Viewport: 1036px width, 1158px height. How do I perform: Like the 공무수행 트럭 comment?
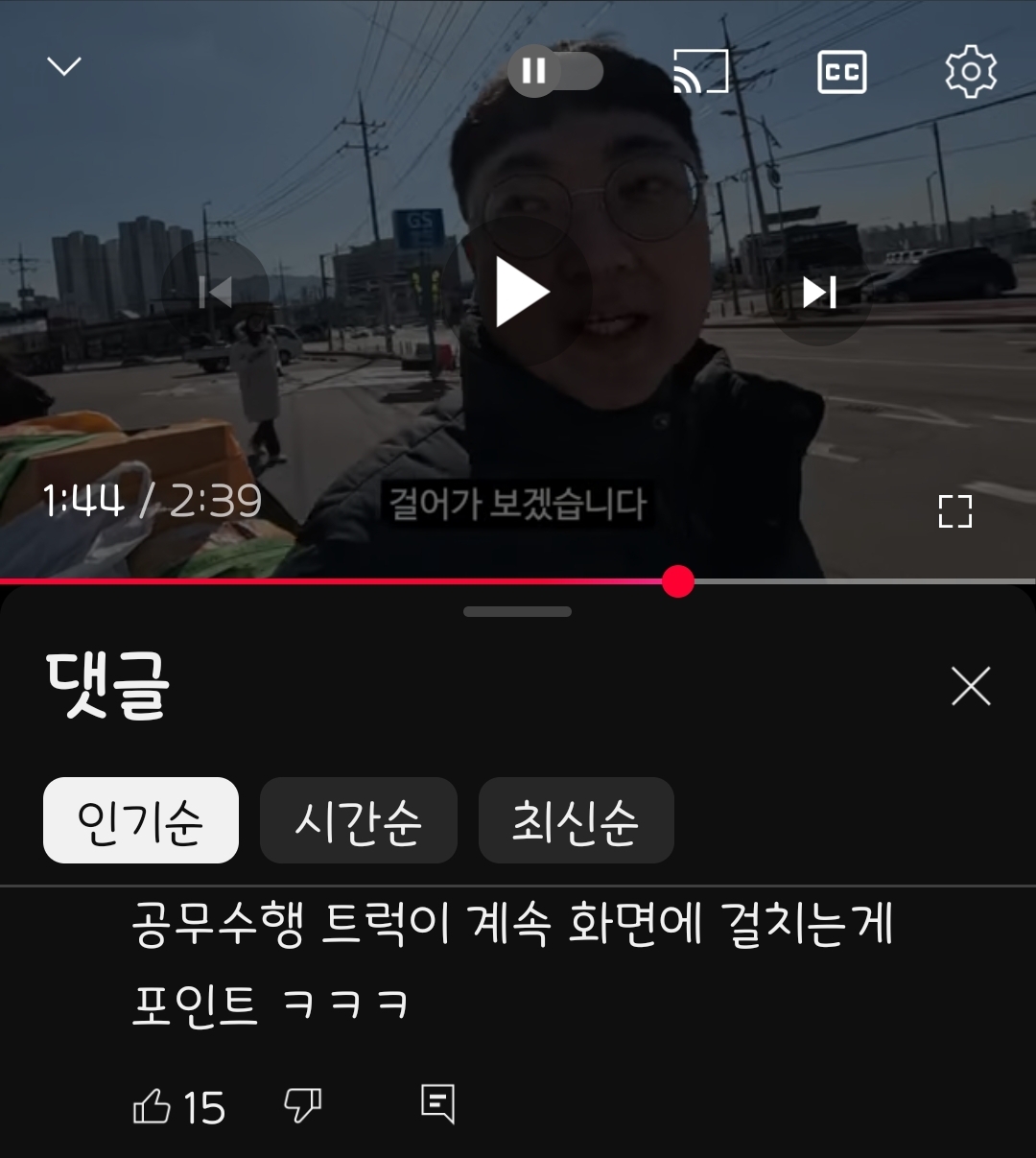(153, 1106)
